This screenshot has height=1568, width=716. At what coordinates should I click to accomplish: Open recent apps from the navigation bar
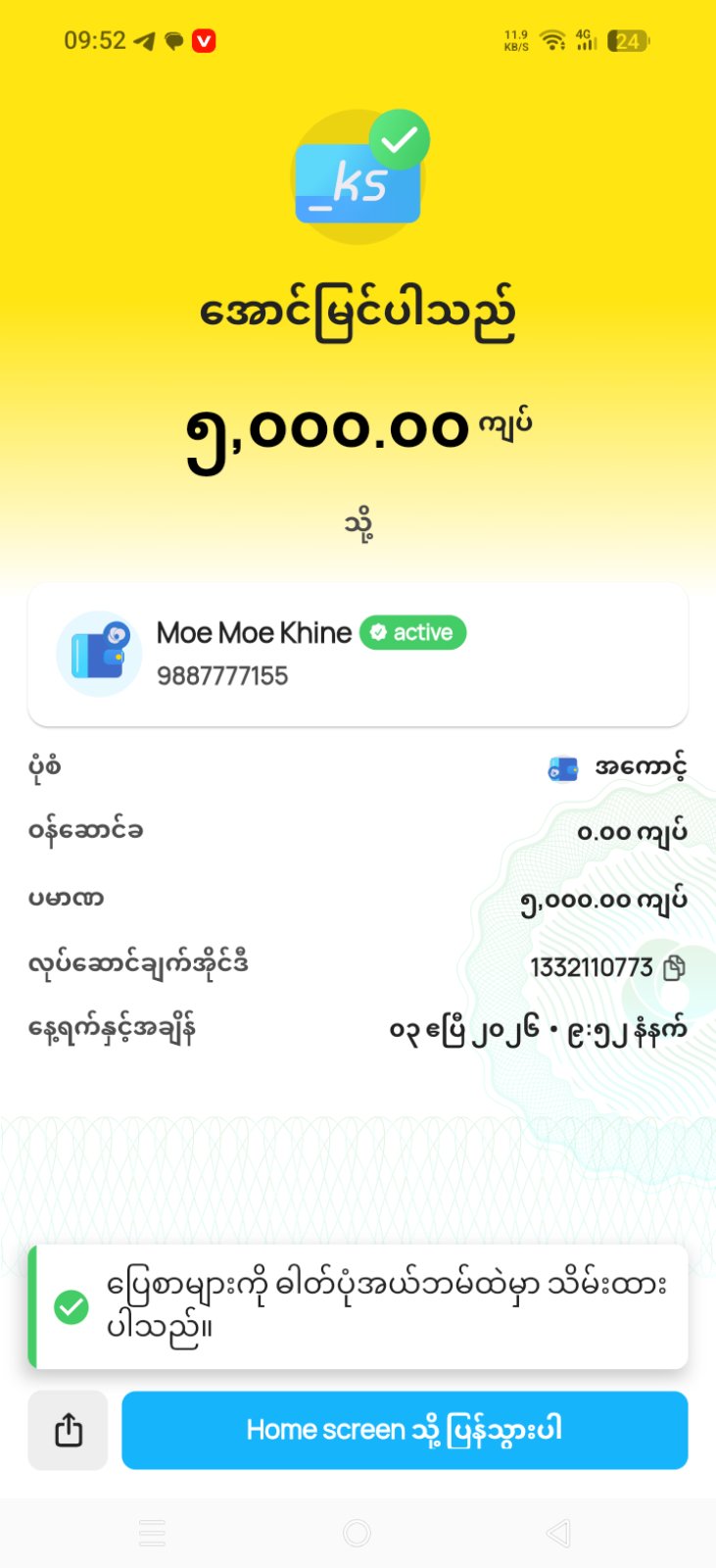(152, 1533)
